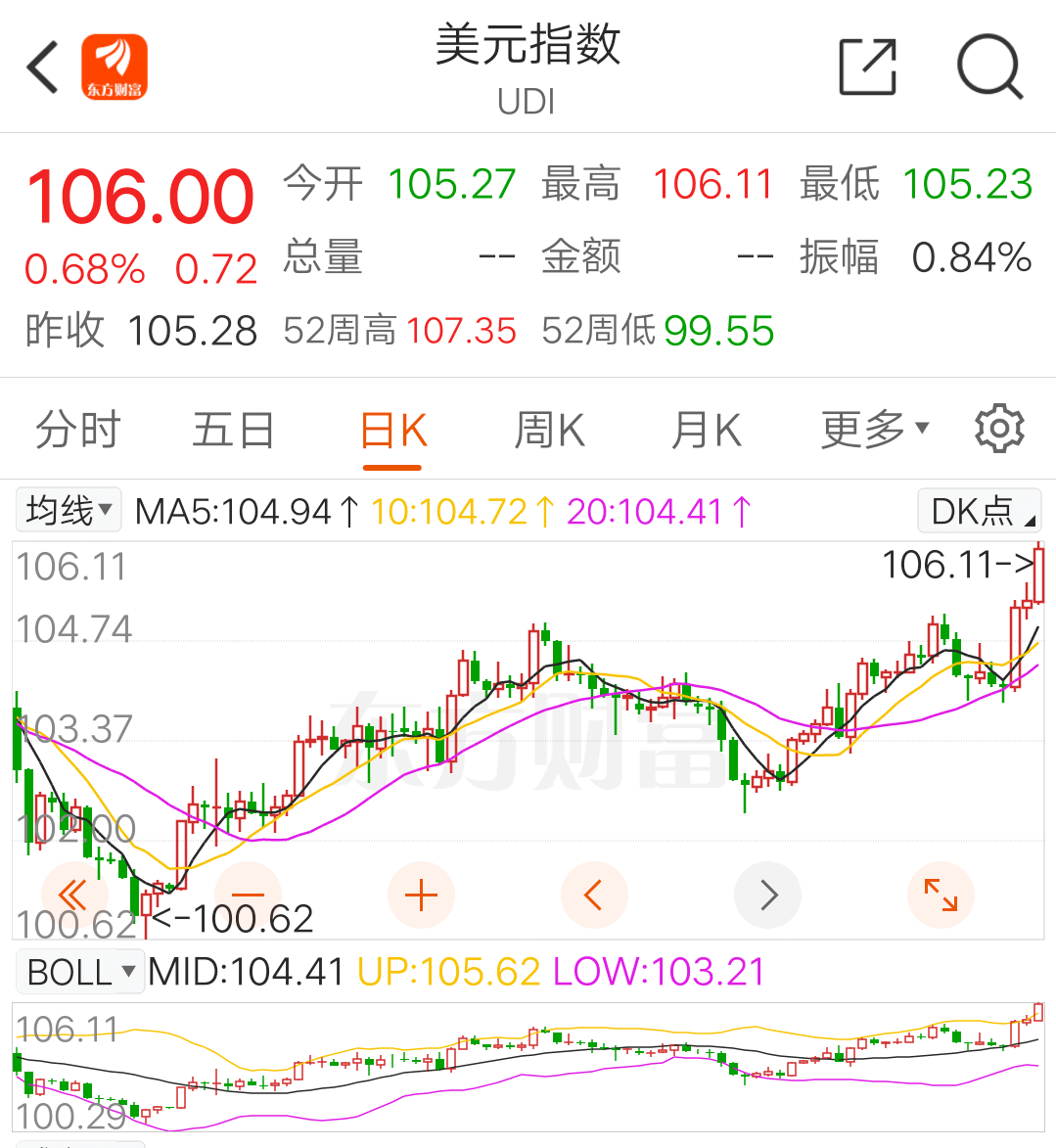Pan chart left with the left chevron
1056x1148 pixels.
[x=594, y=894]
